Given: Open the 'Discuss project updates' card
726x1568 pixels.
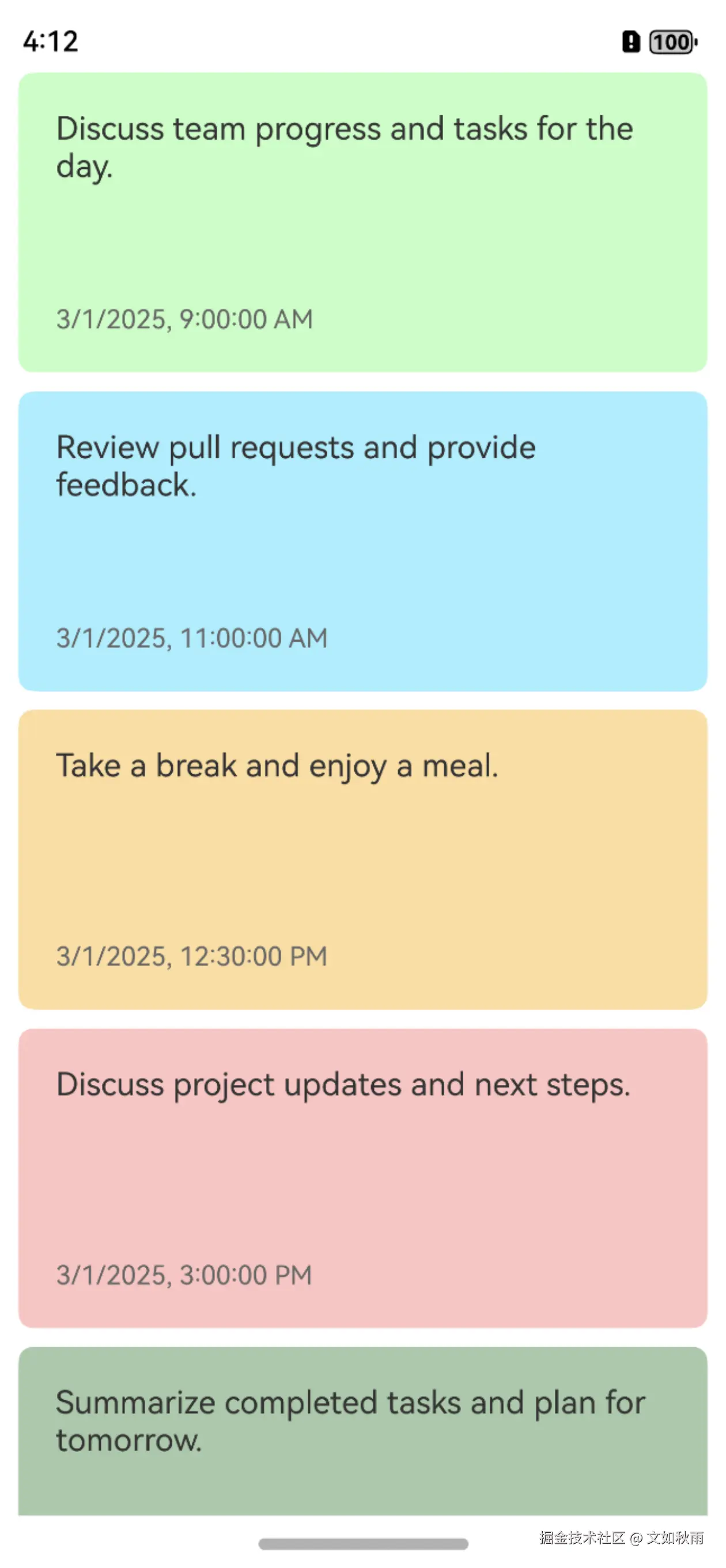Looking at the screenshot, I should 362,1177.
